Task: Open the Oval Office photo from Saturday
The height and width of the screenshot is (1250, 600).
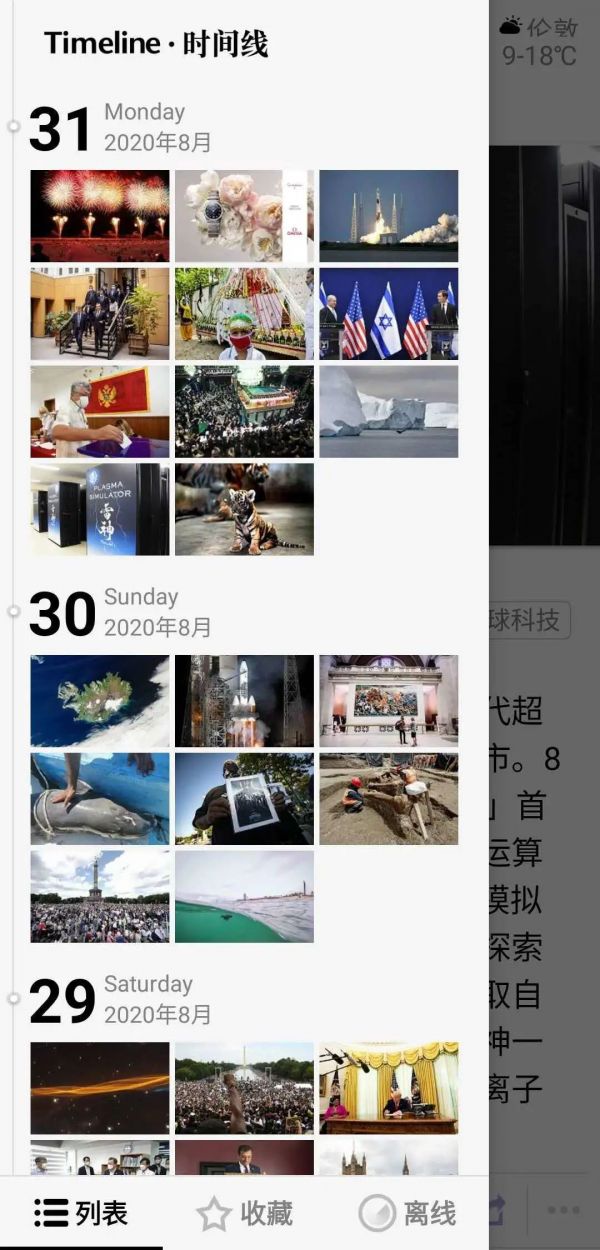Action: (x=388, y=1088)
